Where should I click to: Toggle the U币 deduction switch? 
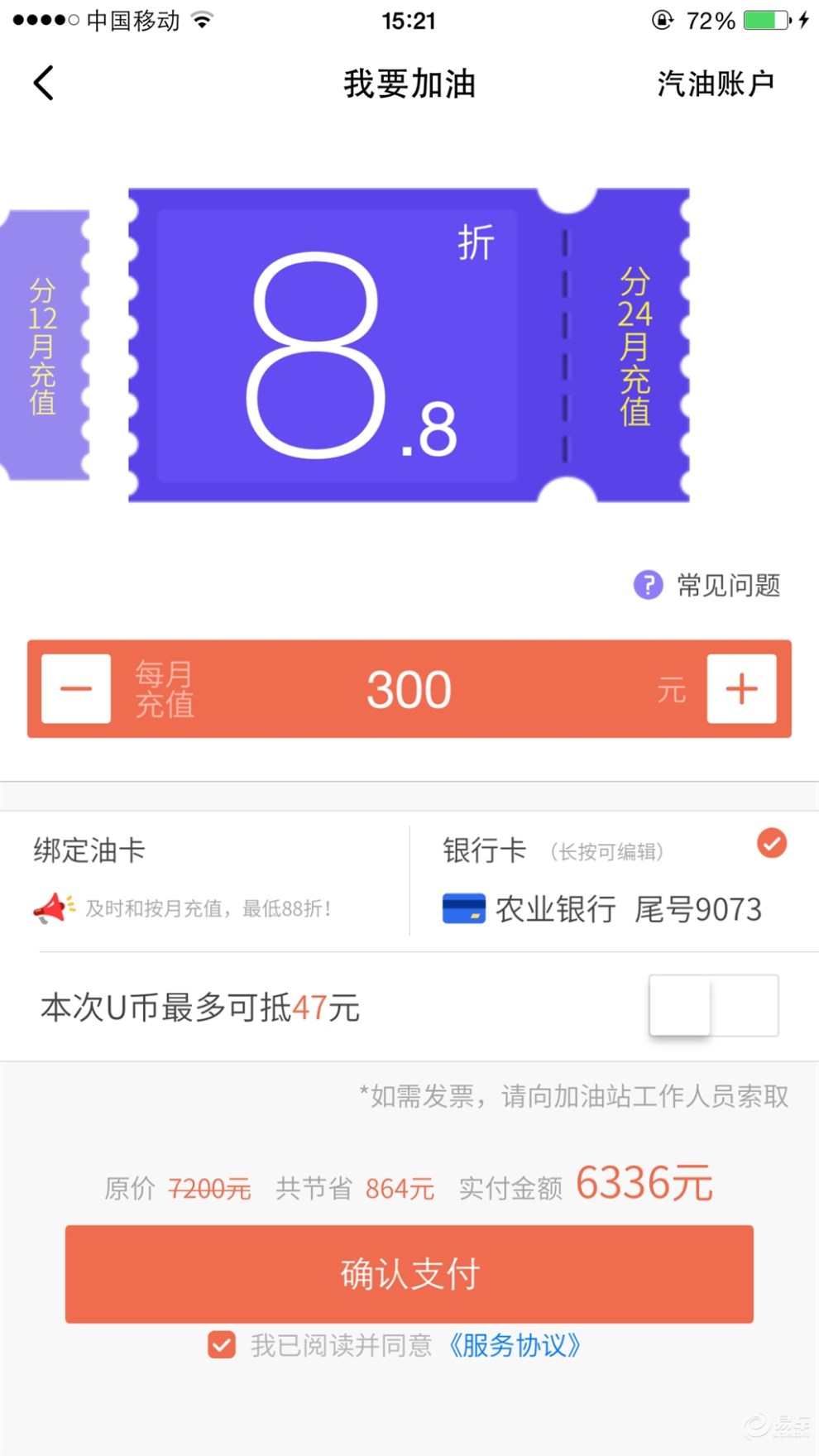click(713, 1005)
